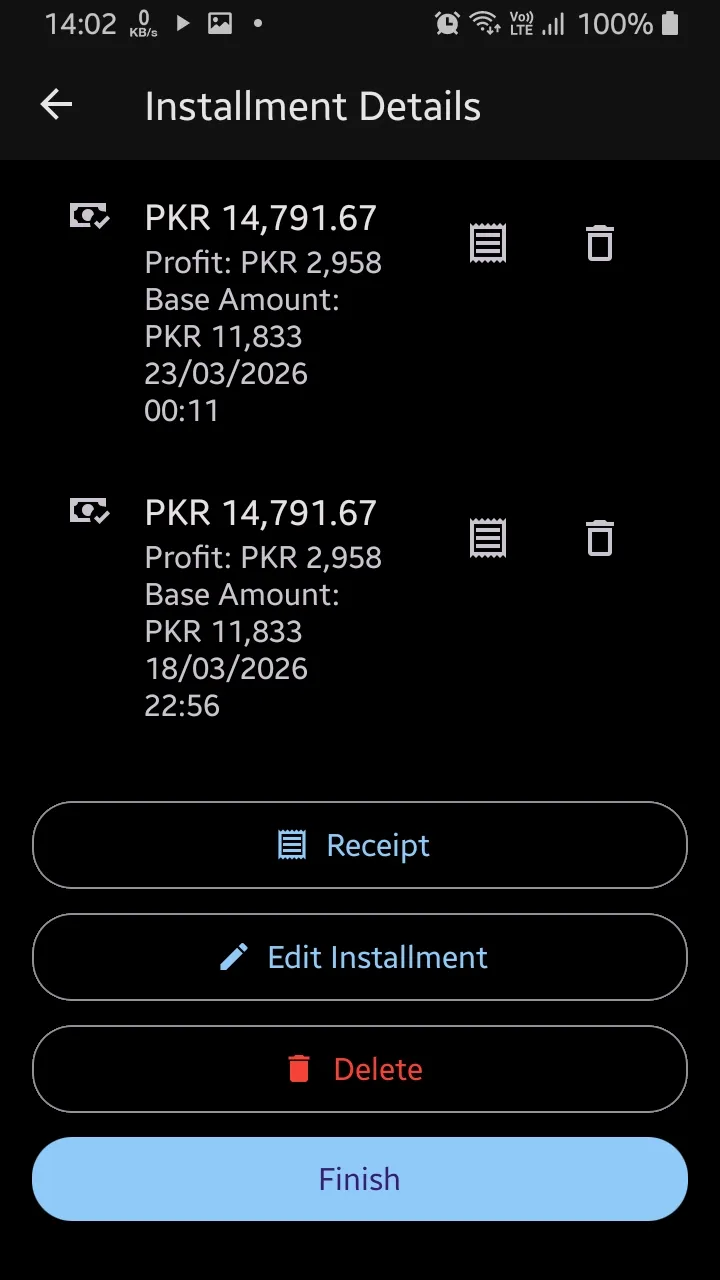
Task: Tap the trash icon beside the 23/03/2026 installment
Action: [x=599, y=243]
